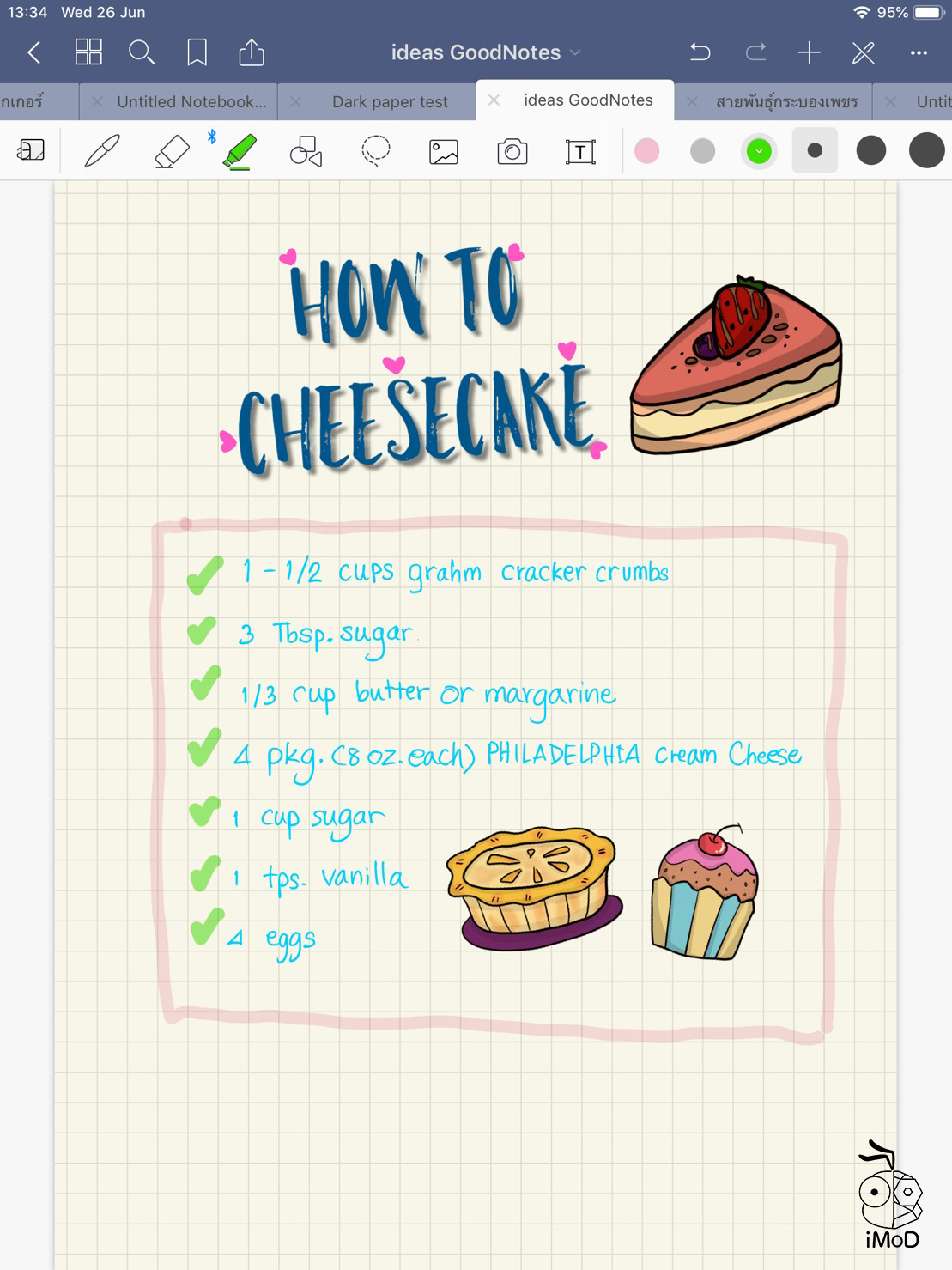Close the ideas GoodNotes tab
Screen dimensions: 952x1270
494,100
